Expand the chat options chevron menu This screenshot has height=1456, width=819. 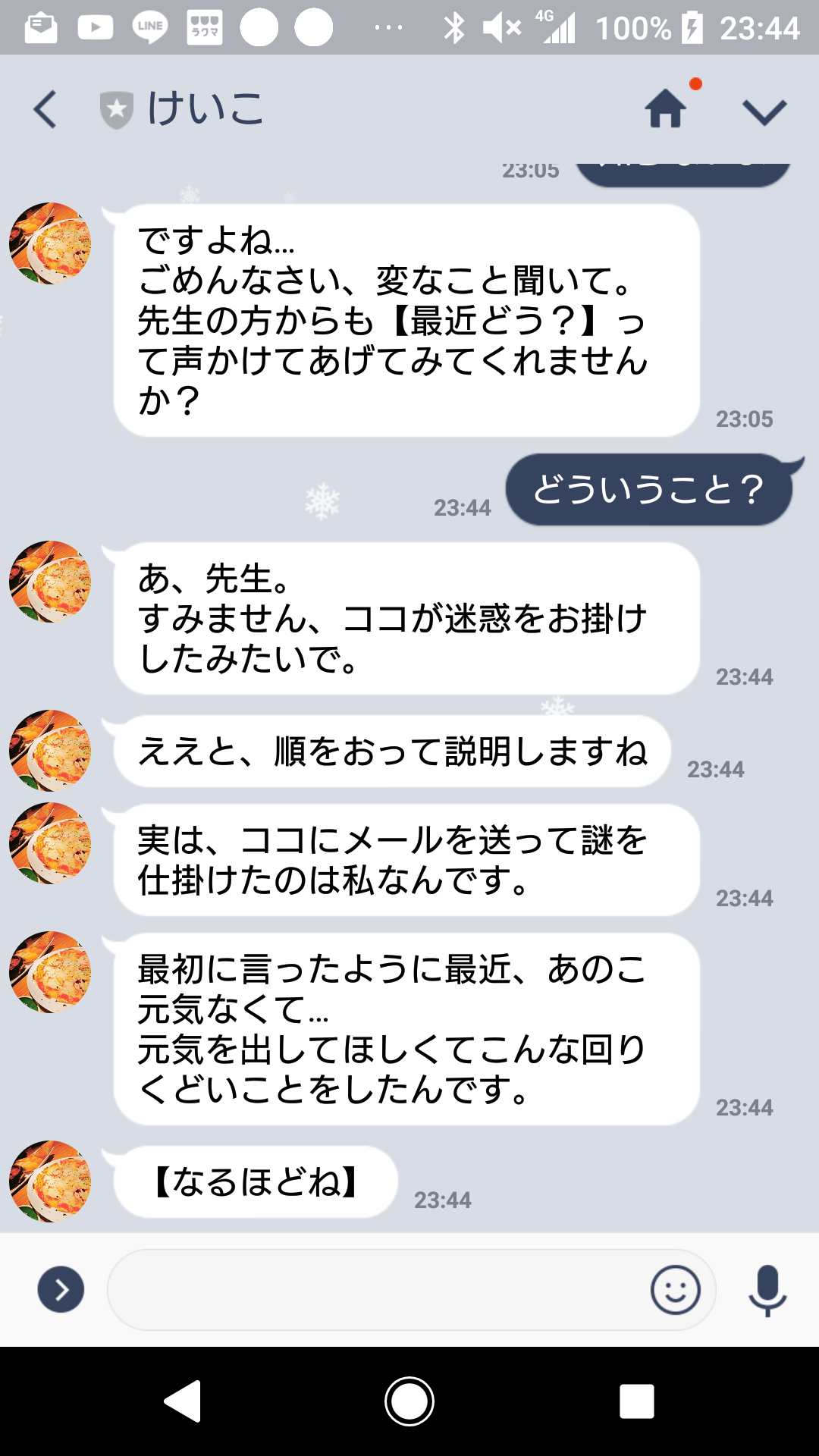point(764,111)
